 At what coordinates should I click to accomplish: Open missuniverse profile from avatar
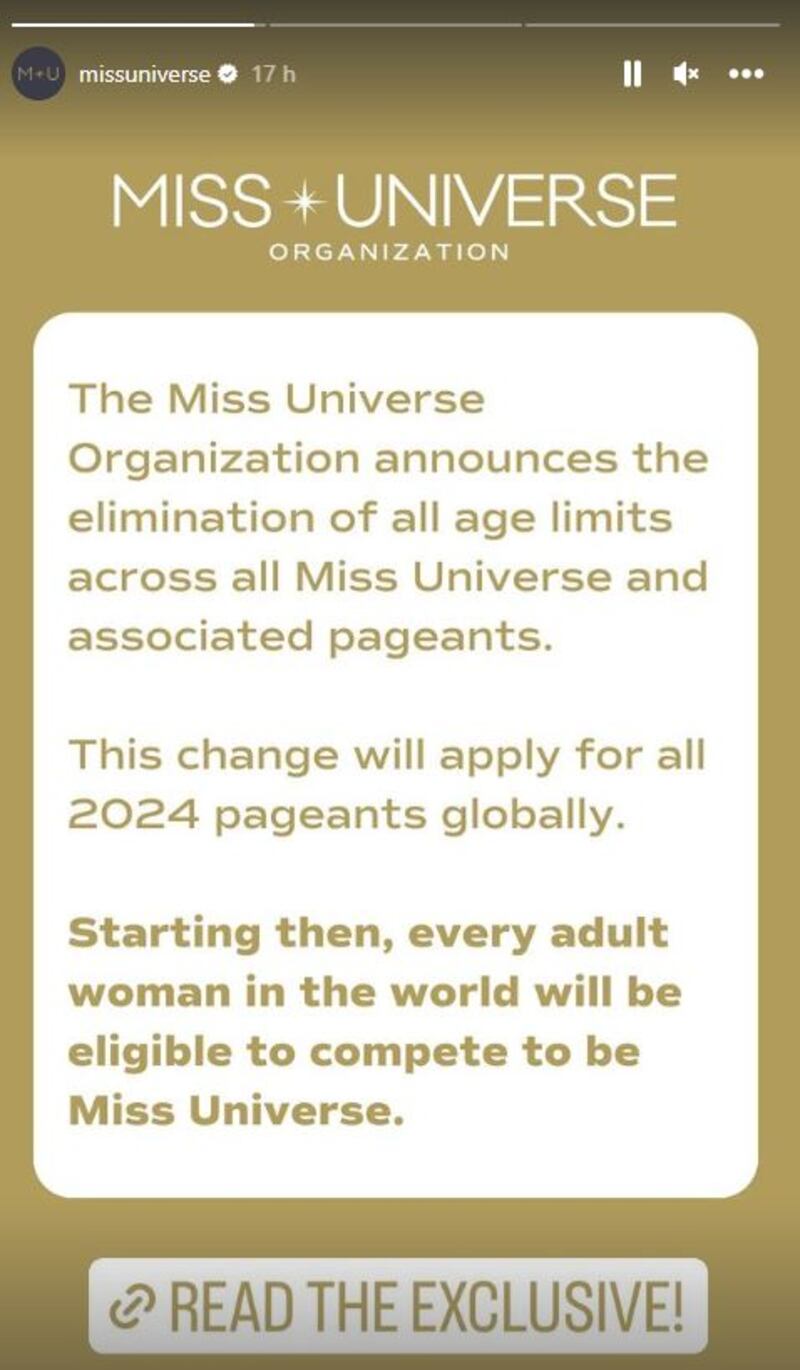click(x=37, y=74)
